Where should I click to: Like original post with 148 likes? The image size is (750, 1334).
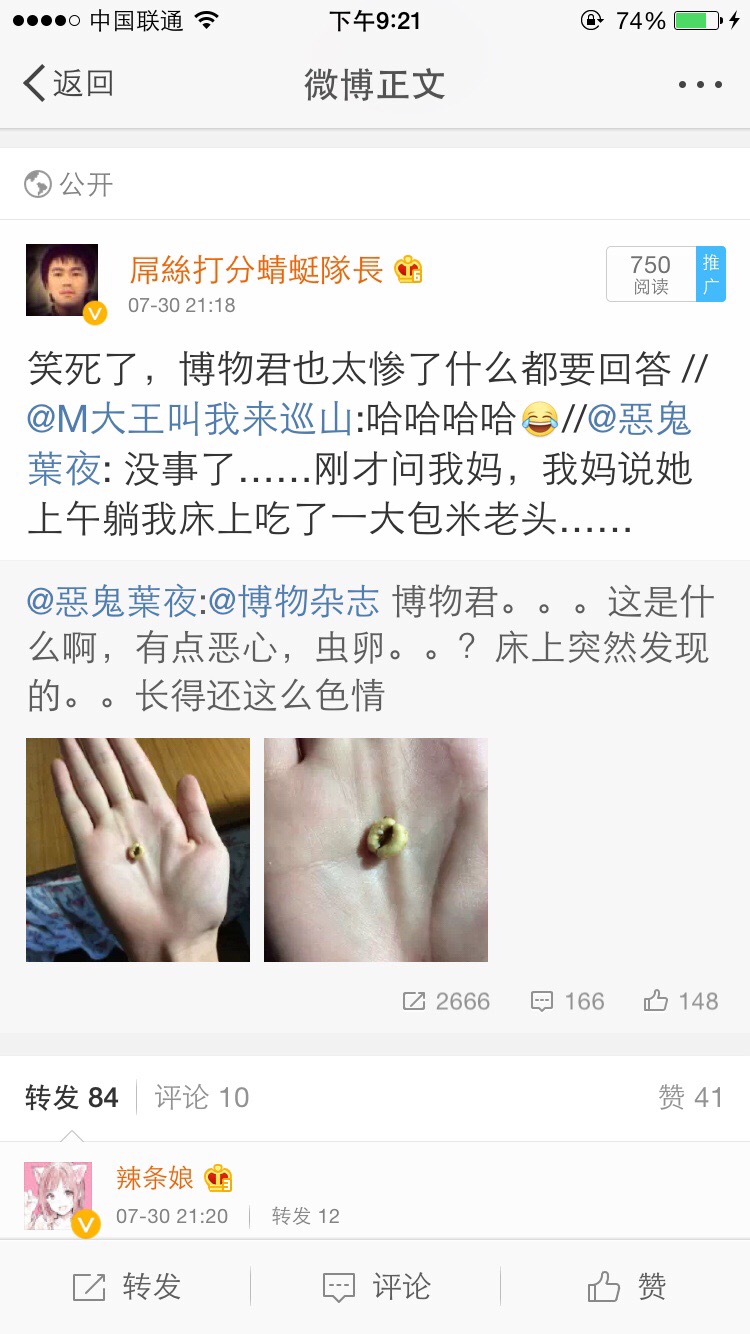[681, 1001]
